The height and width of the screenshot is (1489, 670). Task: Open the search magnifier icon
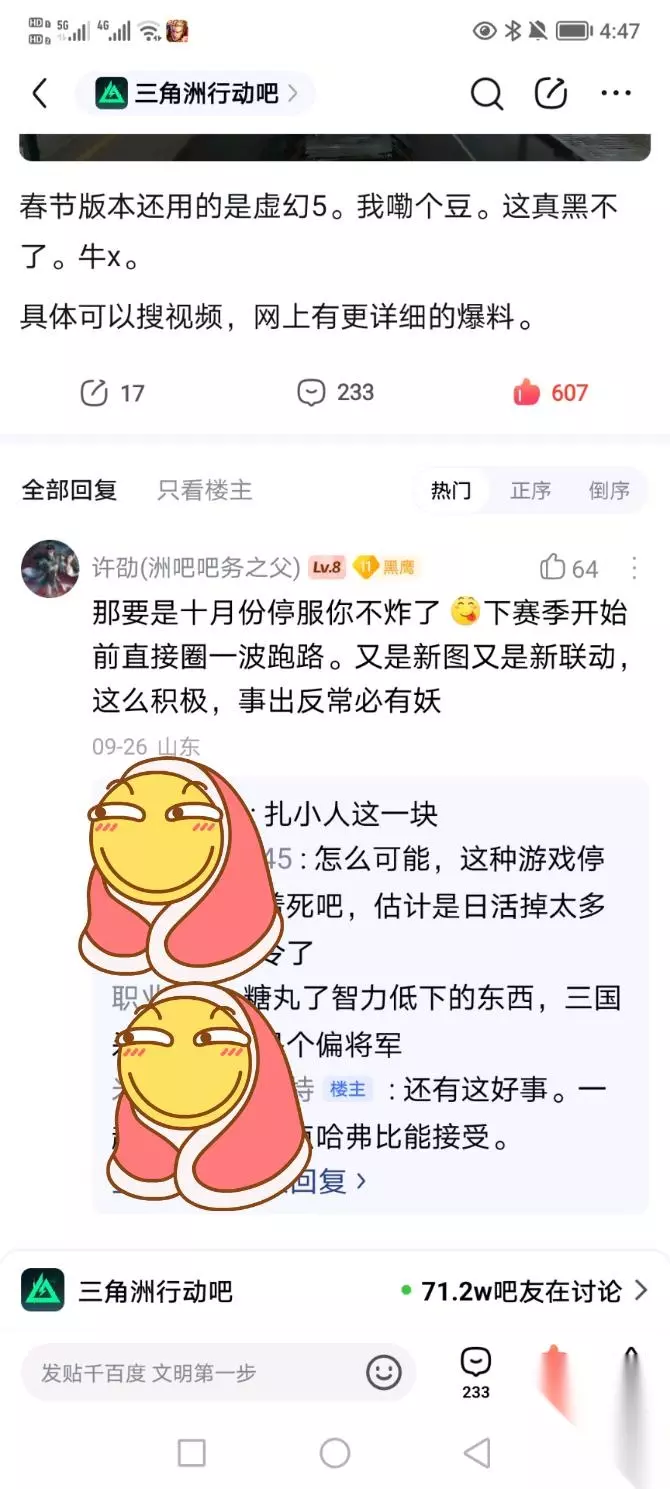486,94
